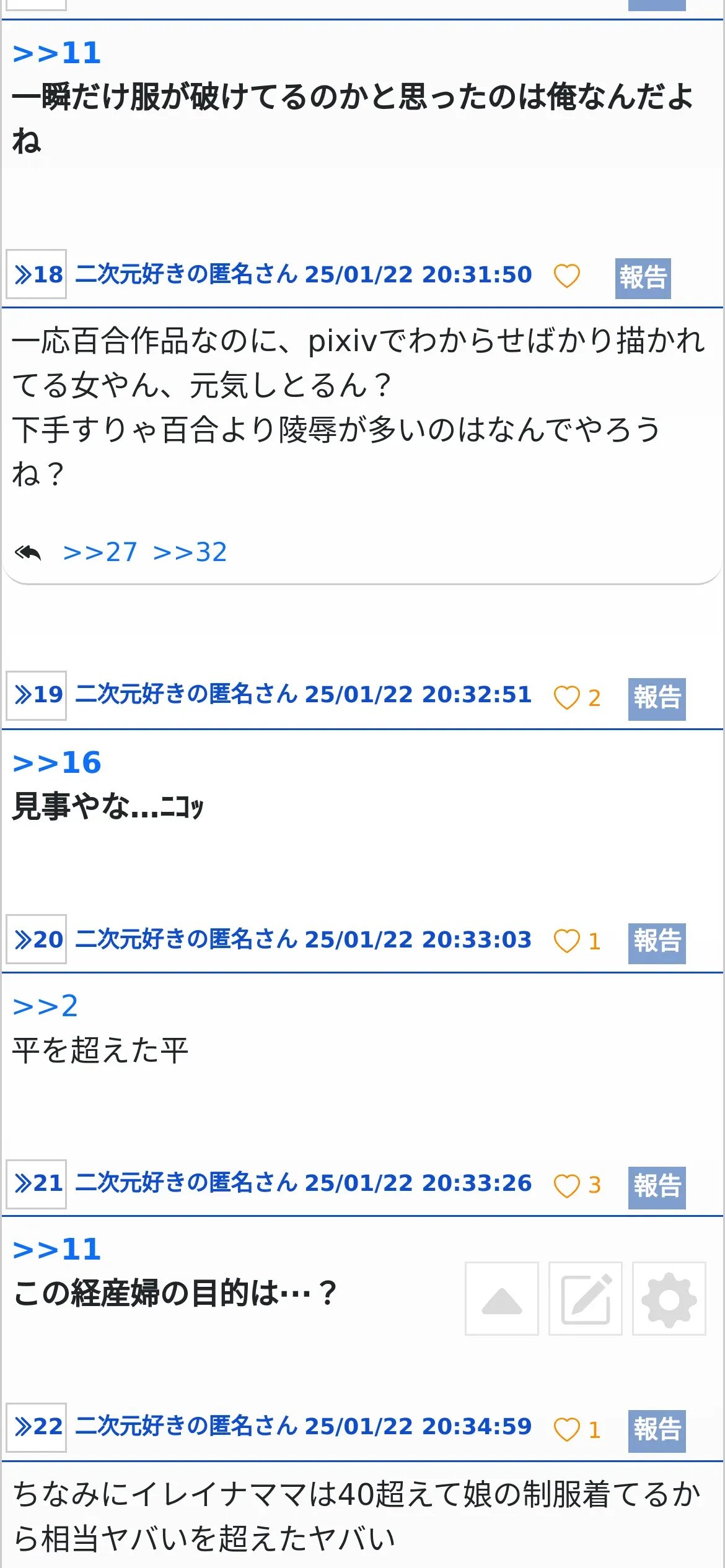Report post 20 using 報告 button
This screenshot has width=725, height=1568.
pyautogui.click(x=657, y=943)
